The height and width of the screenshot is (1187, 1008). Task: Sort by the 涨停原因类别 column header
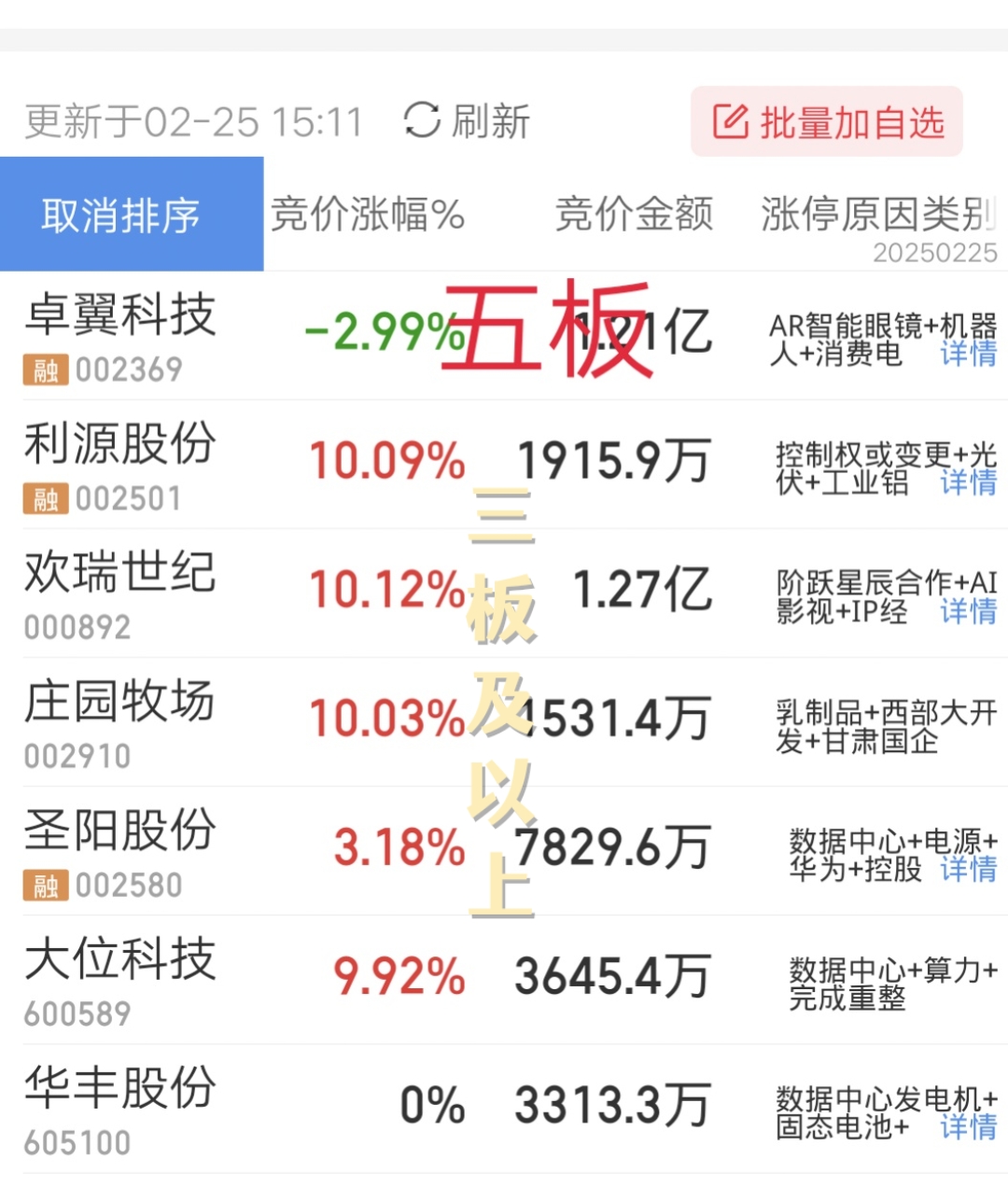[877, 214]
